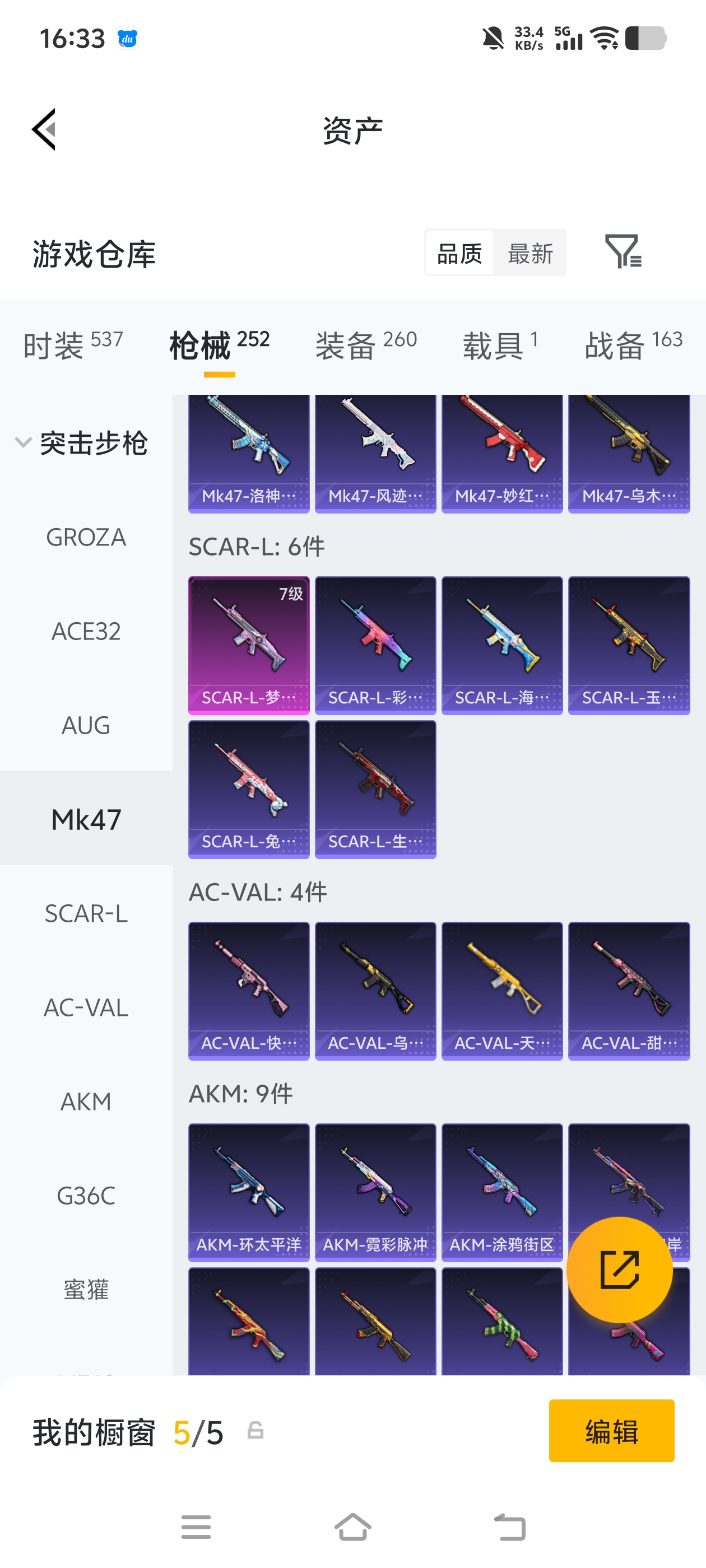Open the warehouse filter icon
Viewport: 706px width, 1568px height.
[623, 251]
